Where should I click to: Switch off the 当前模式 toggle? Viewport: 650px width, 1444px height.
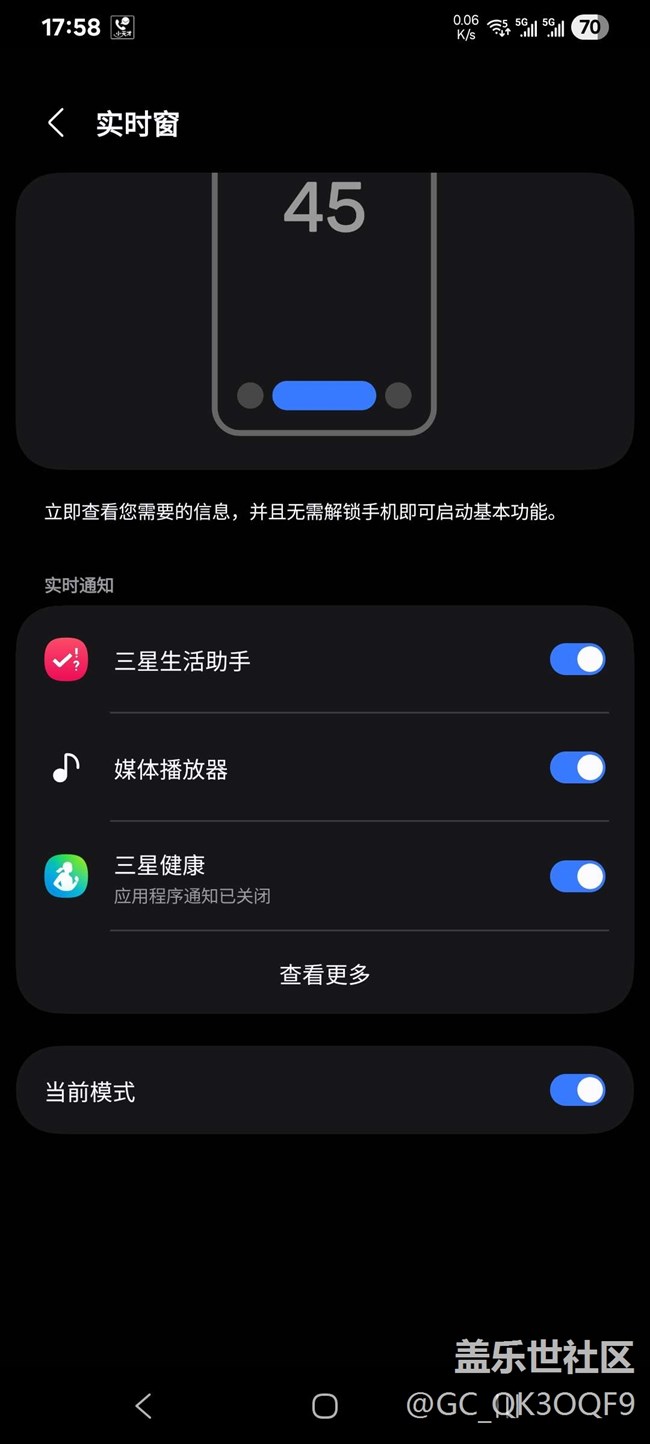[577, 1090]
